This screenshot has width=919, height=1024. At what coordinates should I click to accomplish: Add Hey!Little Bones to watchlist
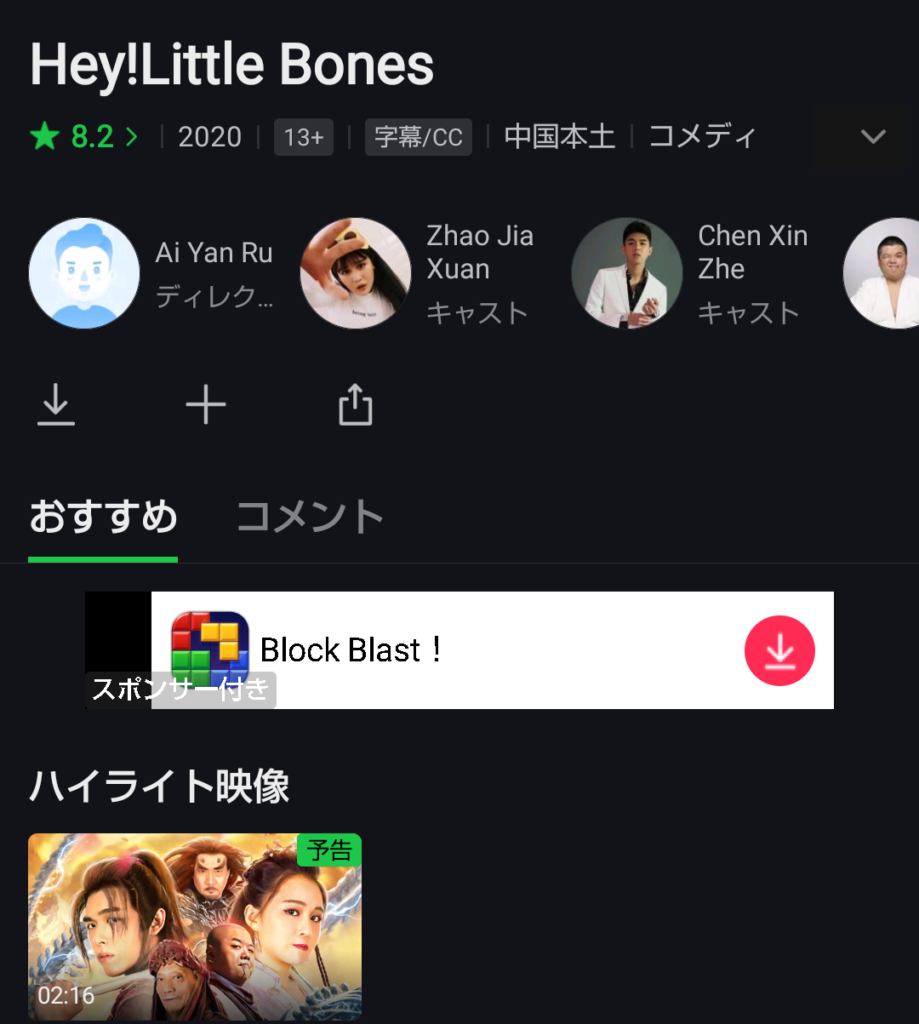tap(206, 405)
